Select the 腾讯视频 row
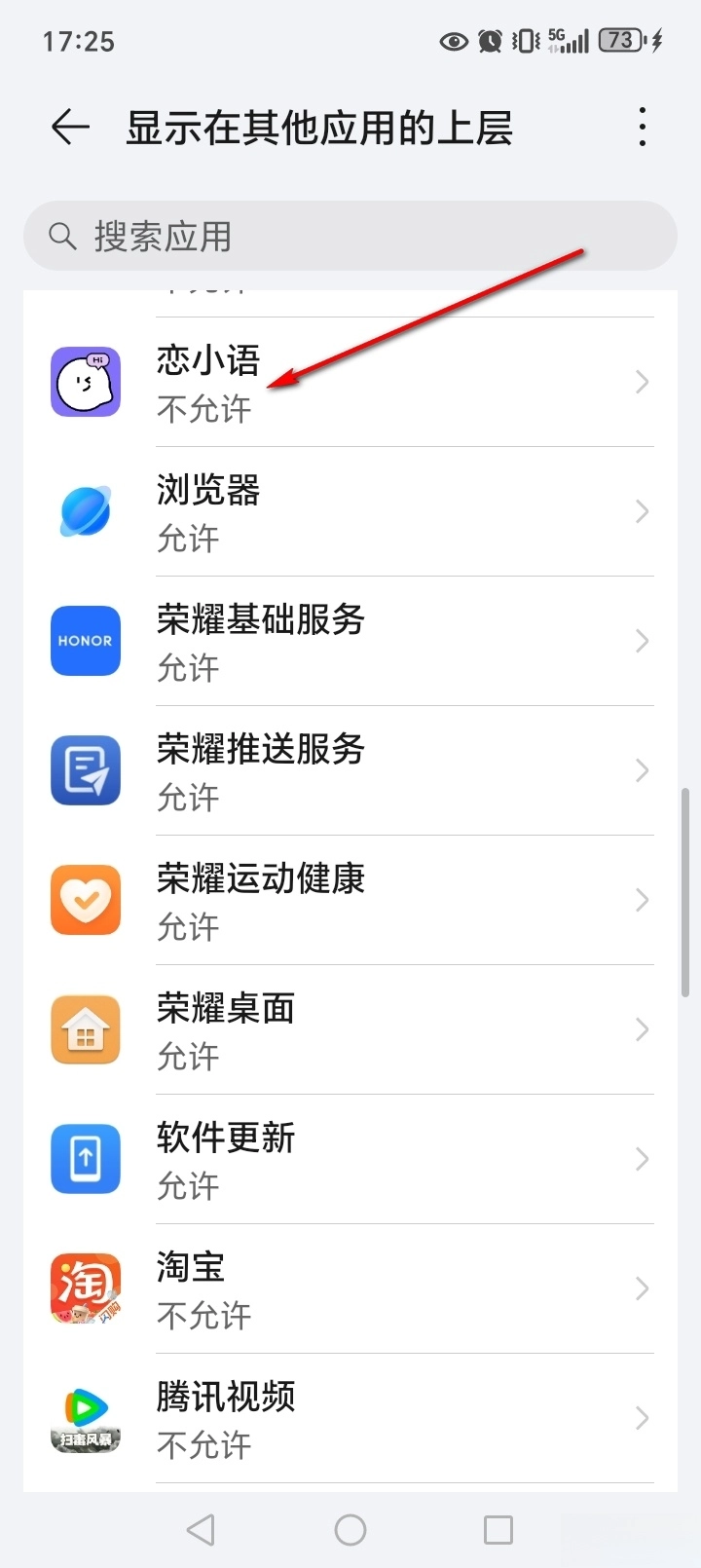Viewport: 701px width, 1568px height. (x=350, y=1419)
